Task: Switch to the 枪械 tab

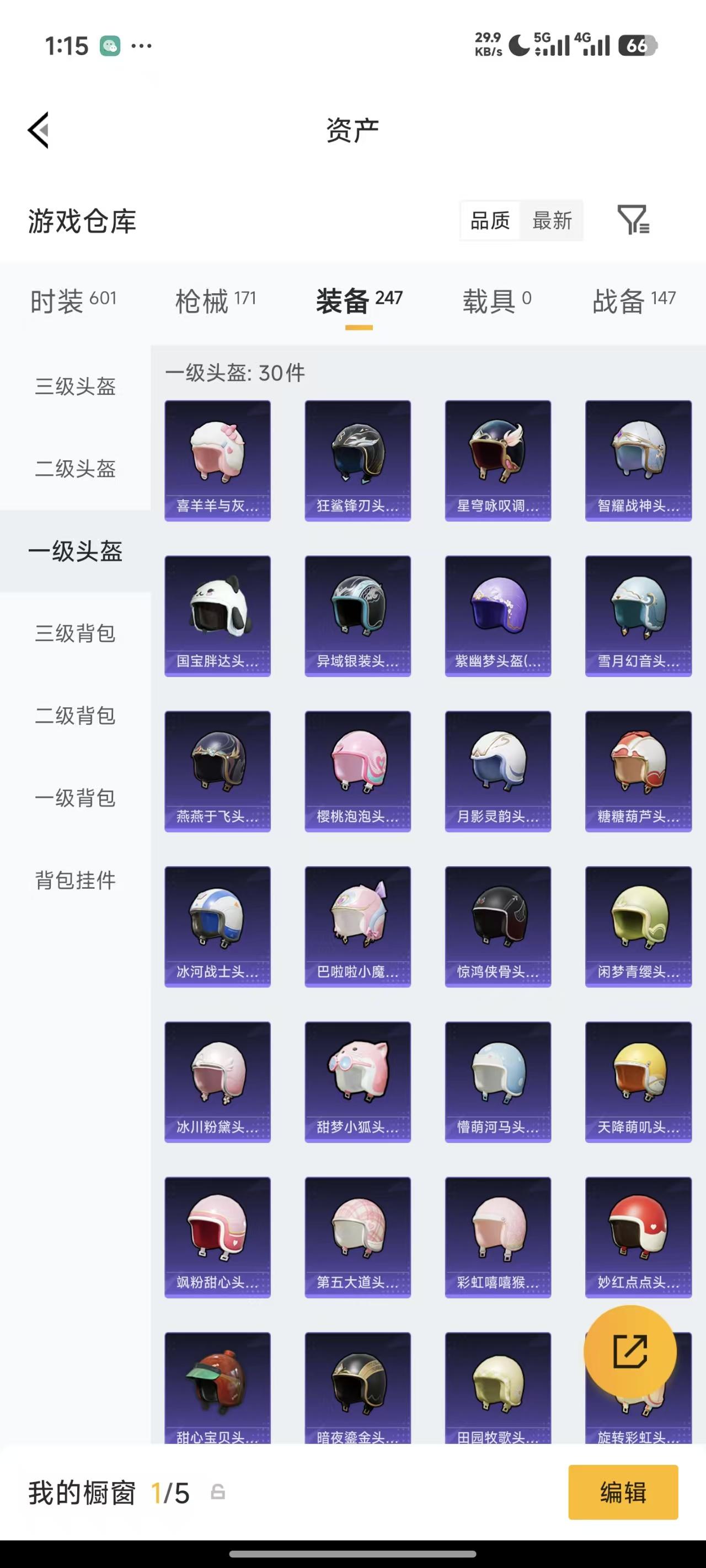Action: pyautogui.click(x=216, y=300)
